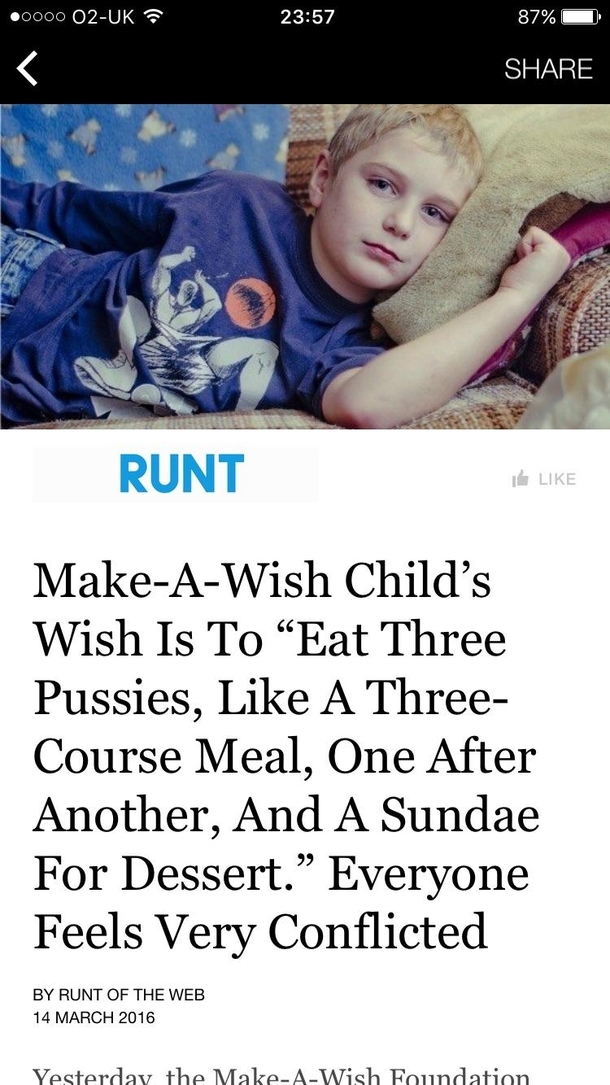The width and height of the screenshot is (610, 1085).
Task: Open the RUNT section banner
Action: pos(176,474)
